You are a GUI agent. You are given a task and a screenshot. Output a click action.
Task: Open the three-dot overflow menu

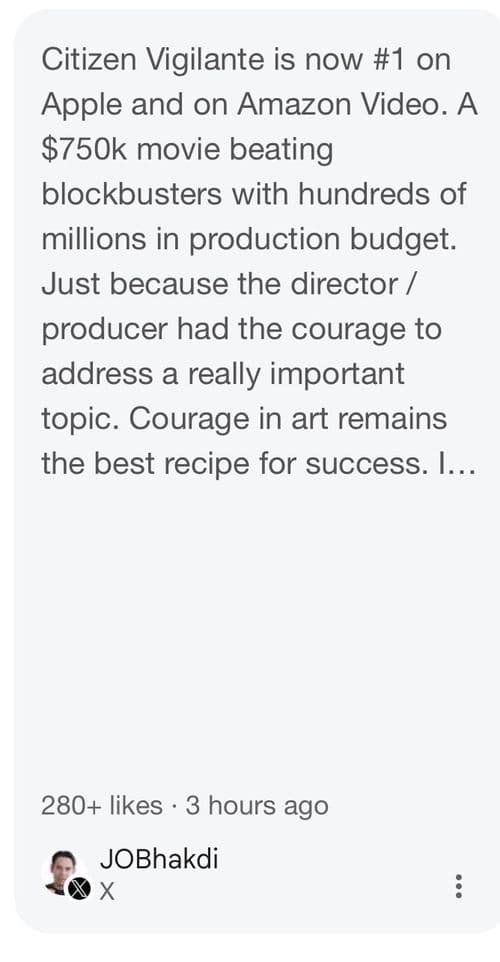tap(458, 887)
